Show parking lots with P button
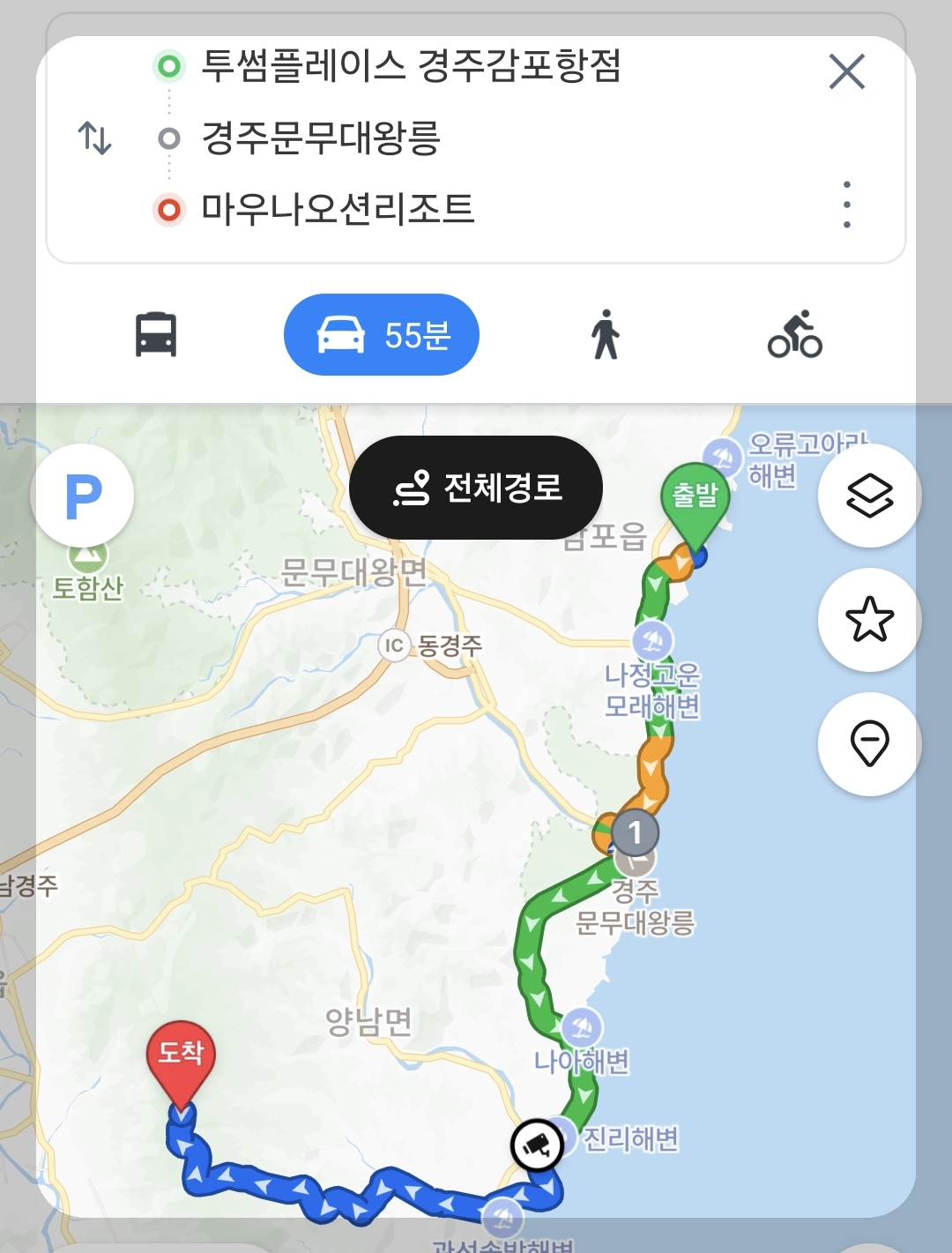This screenshot has height=1253, width=952. coord(82,496)
